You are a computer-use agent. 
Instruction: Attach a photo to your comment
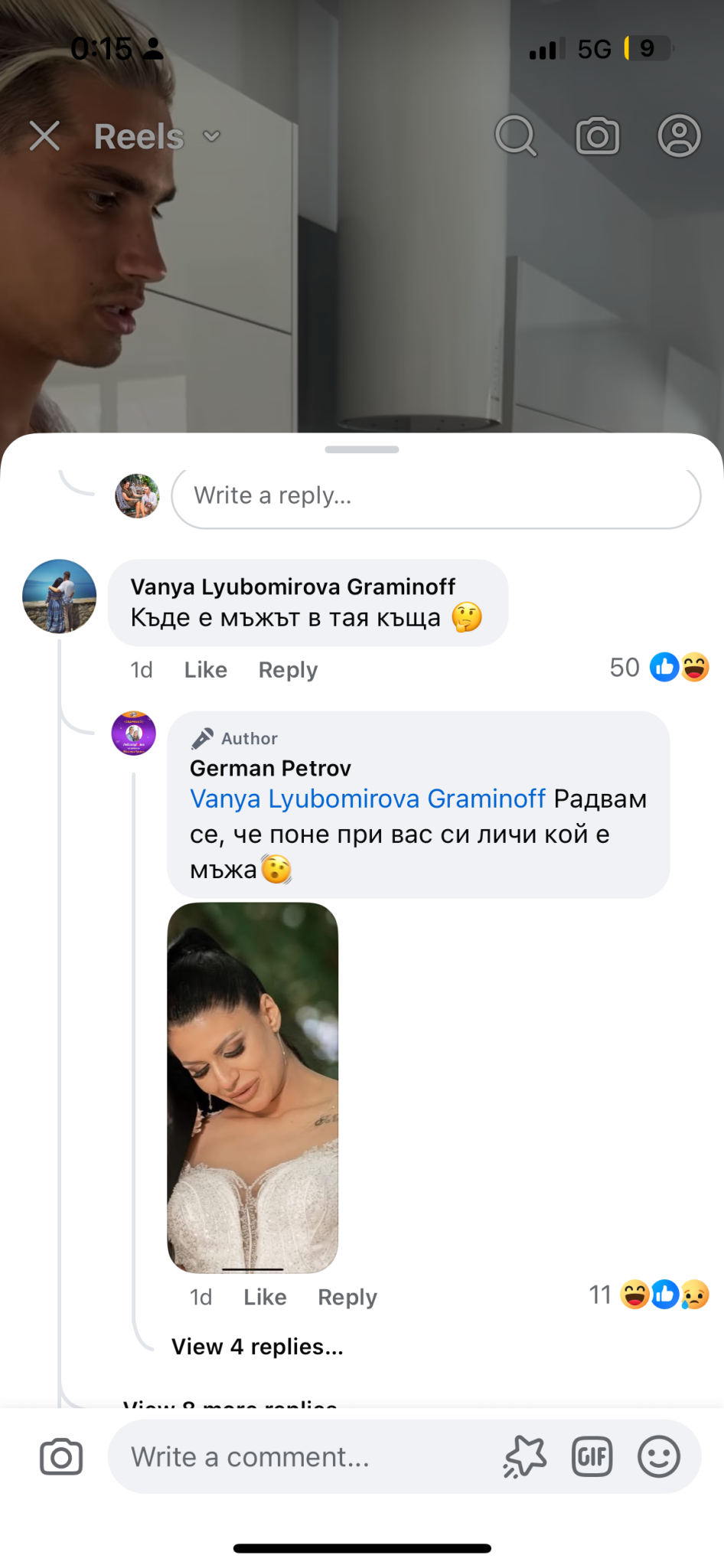pyautogui.click(x=61, y=1456)
